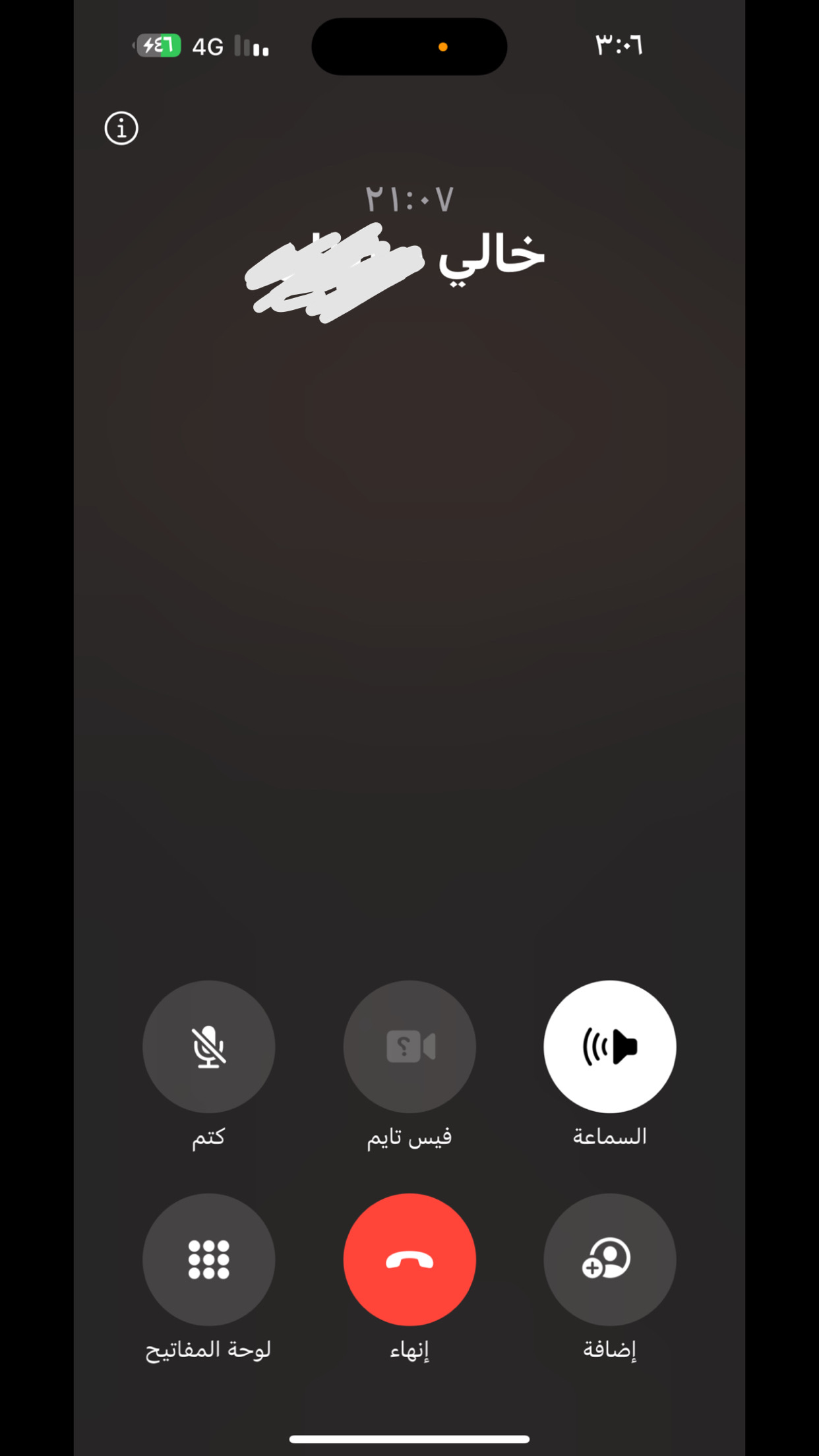Mute the microphone with كتم
This screenshot has height=1456, width=819.
tap(209, 1046)
